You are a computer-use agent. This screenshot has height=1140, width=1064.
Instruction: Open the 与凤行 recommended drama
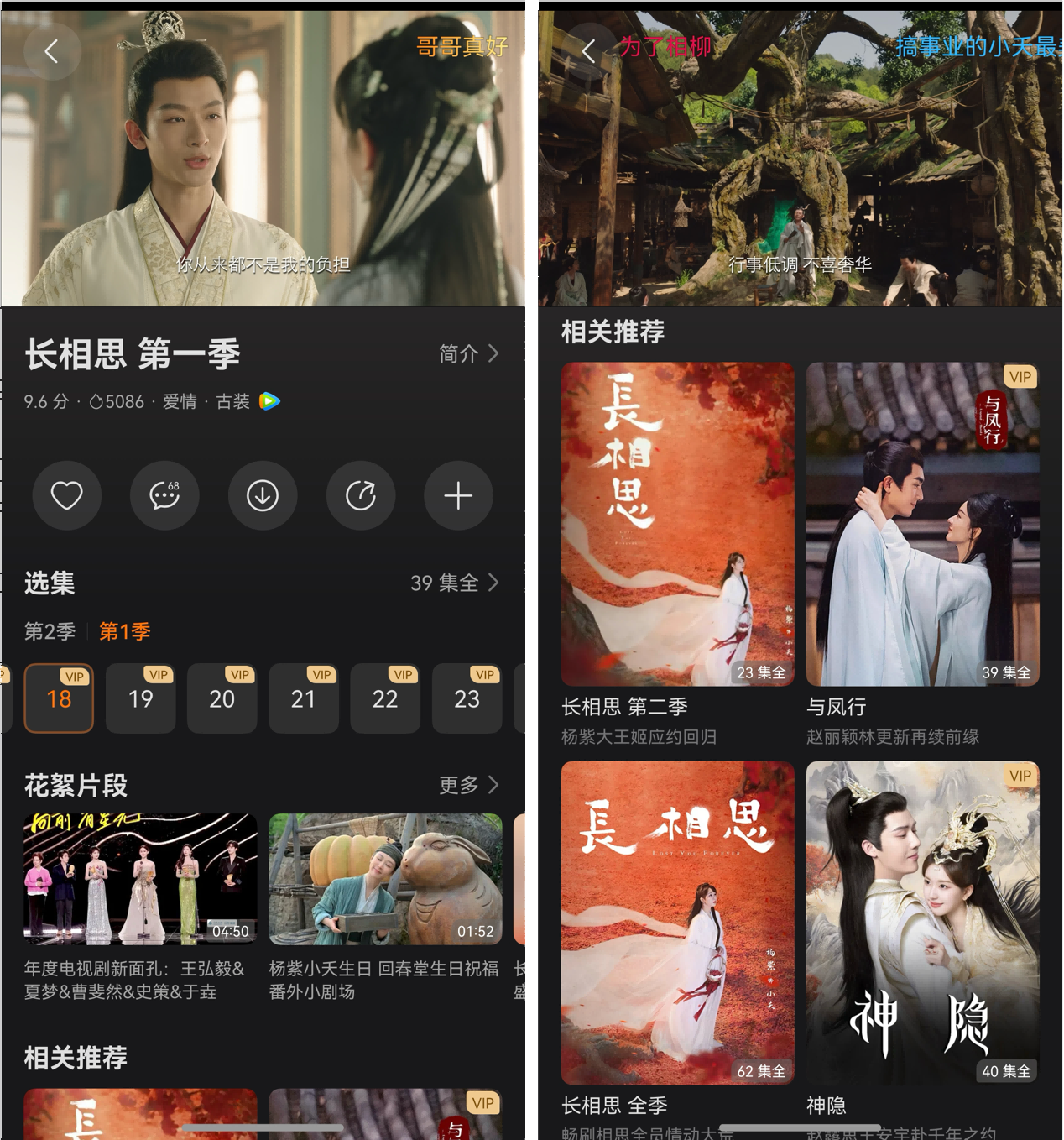923,525
